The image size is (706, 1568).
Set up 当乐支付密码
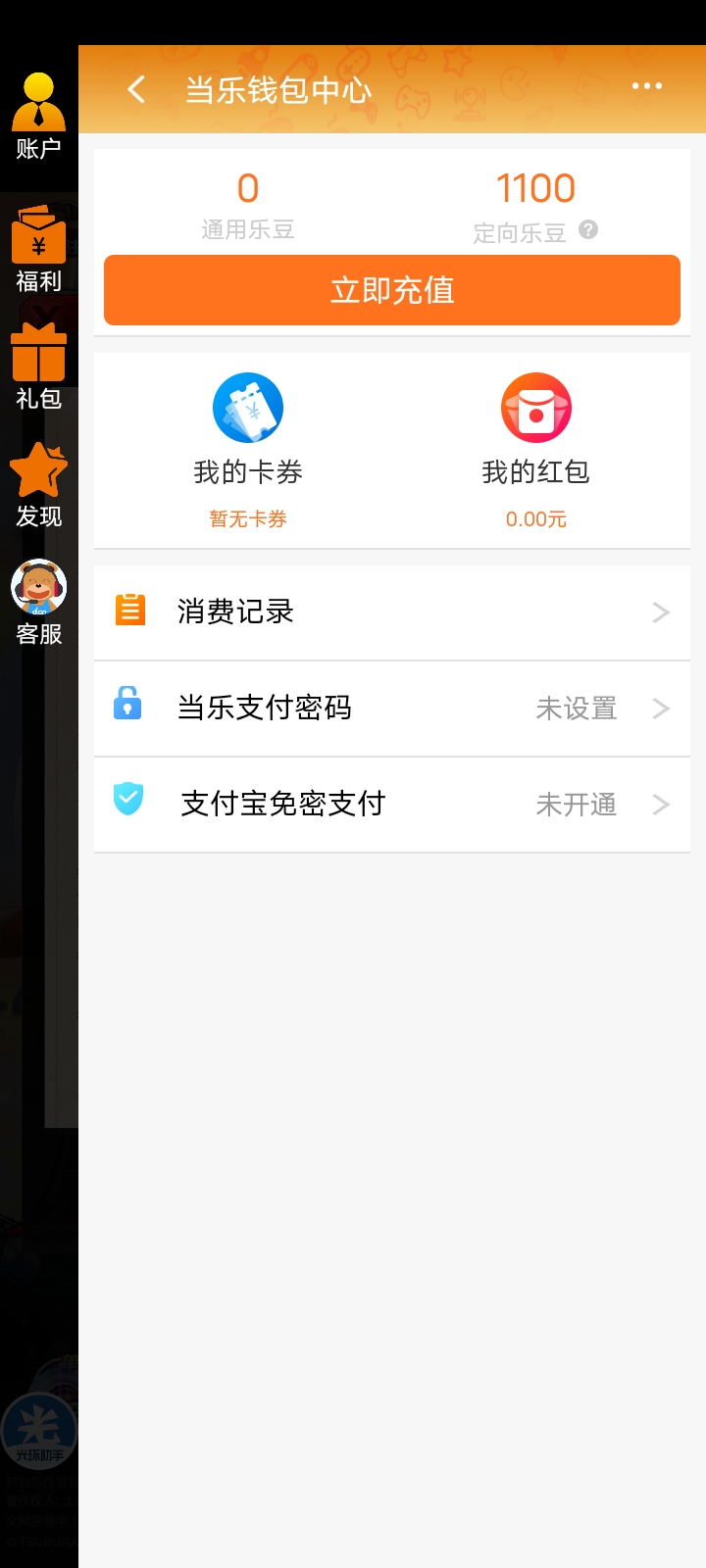tap(392, 709)
